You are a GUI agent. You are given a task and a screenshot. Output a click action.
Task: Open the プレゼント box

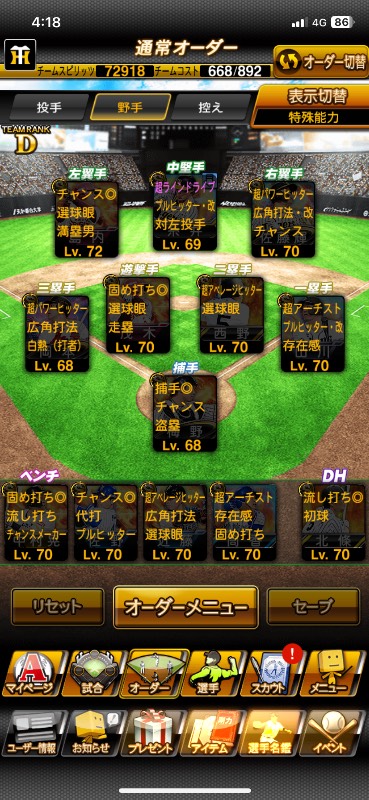point(151,733)
